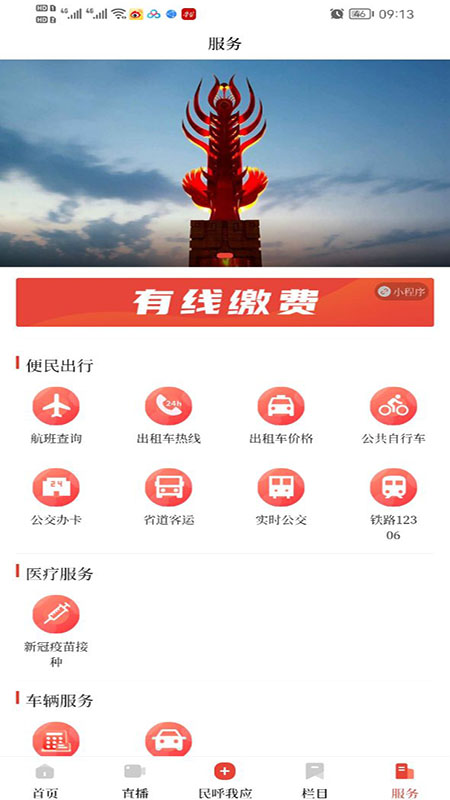
Task: Tap the top landmark banner image
Action: pyautogui.click(x=225, y=163)
